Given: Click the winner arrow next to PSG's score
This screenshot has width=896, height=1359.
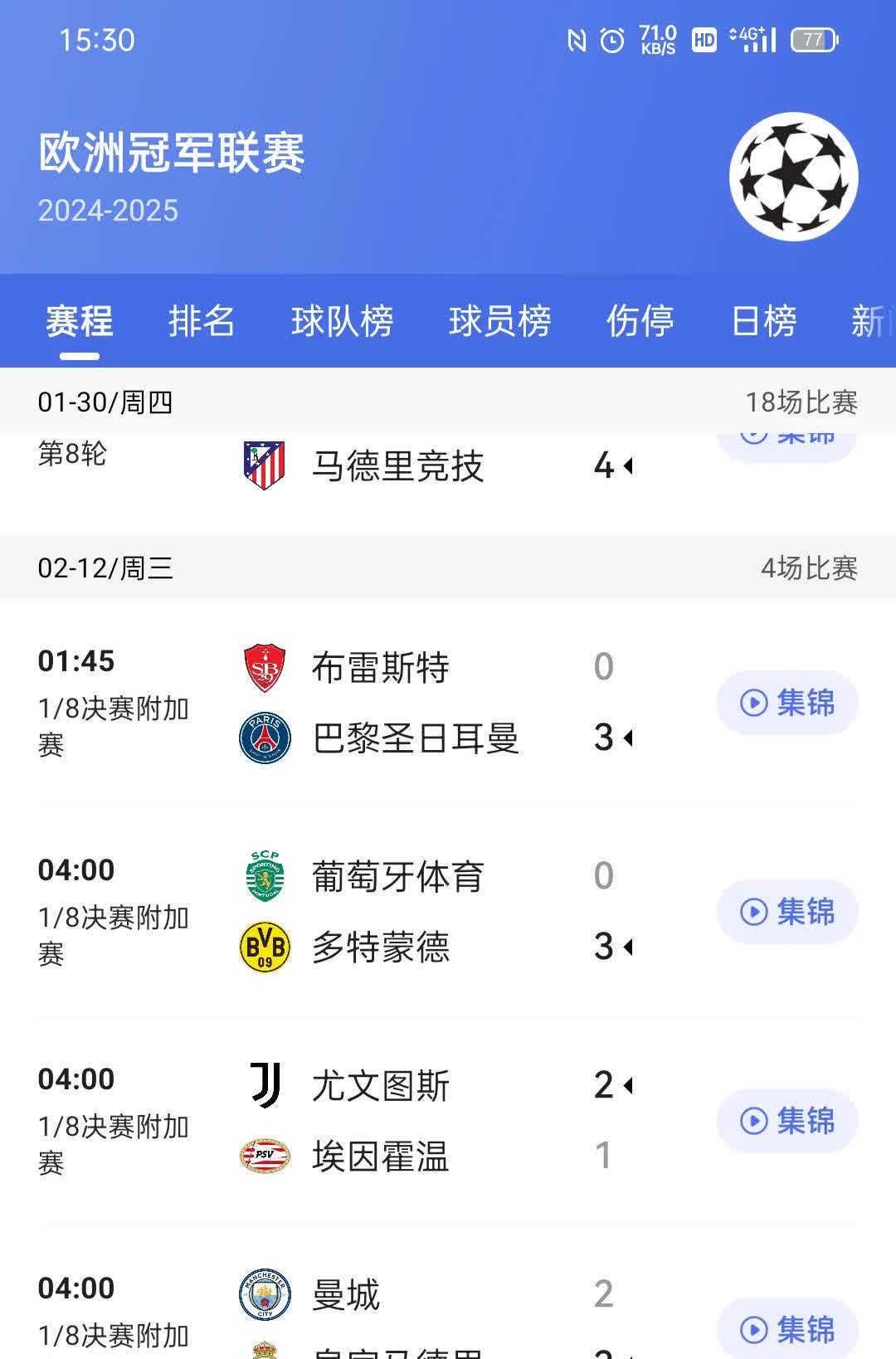Looking at the screenshot, I should coord(632,738).
